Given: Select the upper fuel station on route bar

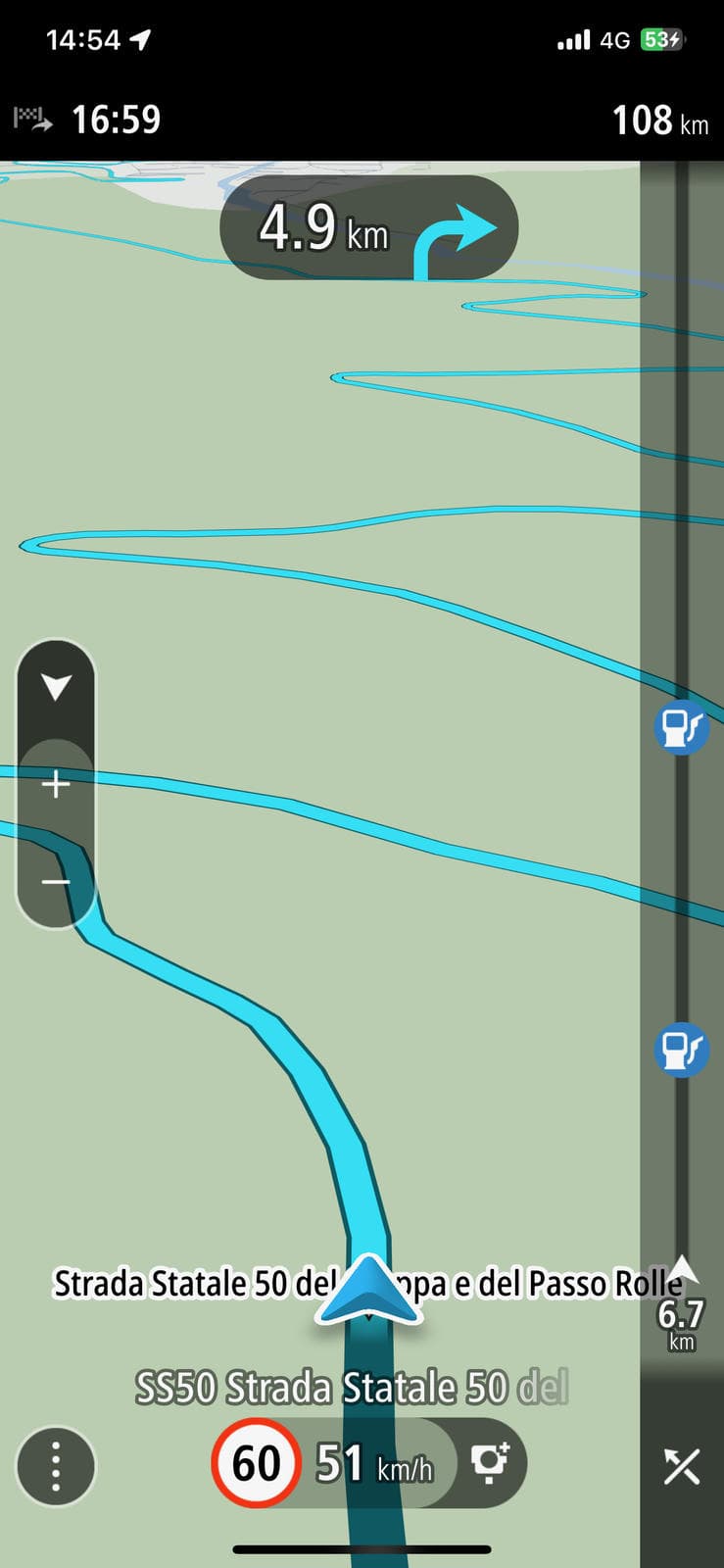Looking at the screenshot, I should (x=681, y=727).
